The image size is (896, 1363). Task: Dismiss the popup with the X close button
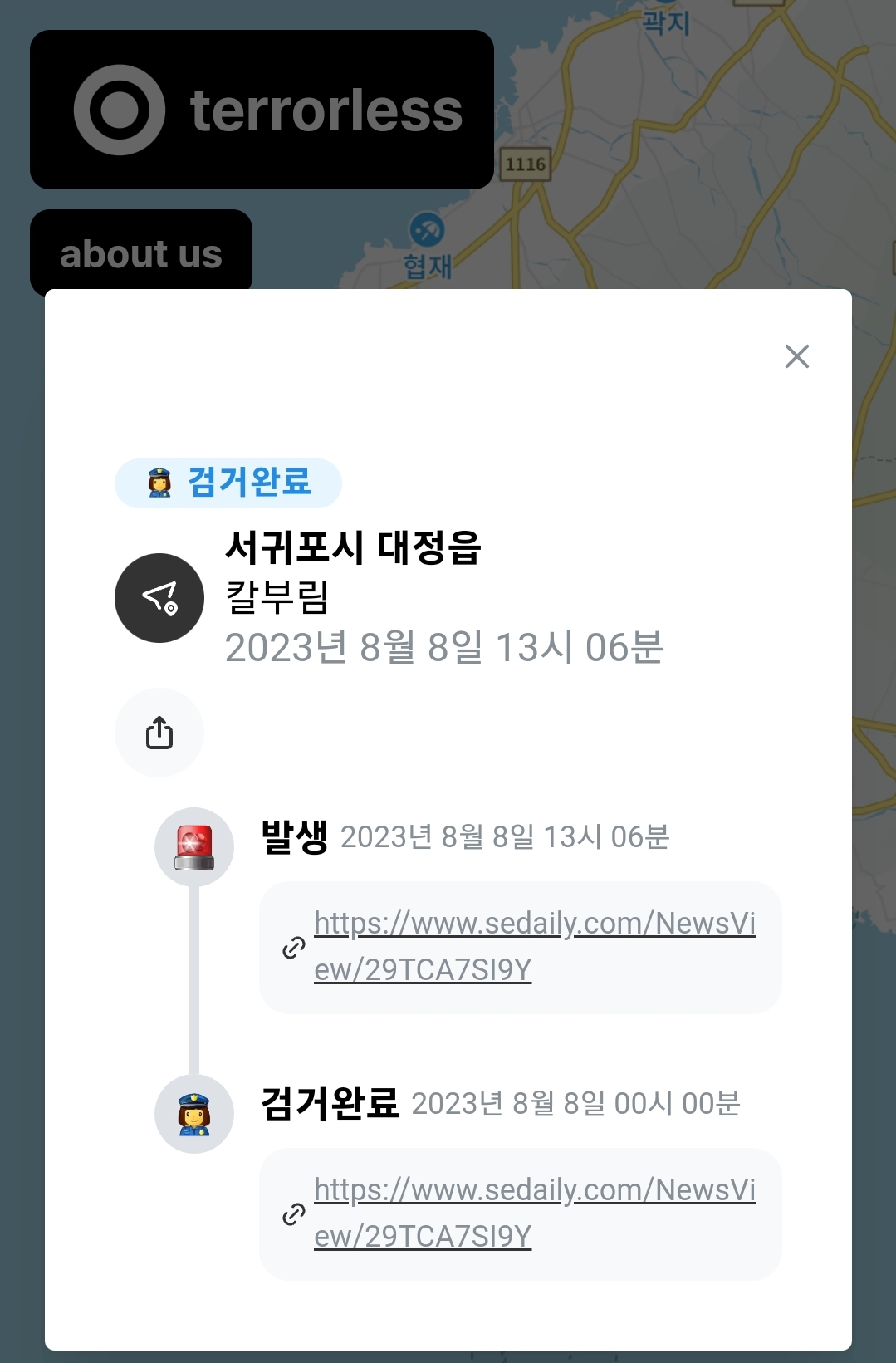pyautogui.click(x=796, y=356)
